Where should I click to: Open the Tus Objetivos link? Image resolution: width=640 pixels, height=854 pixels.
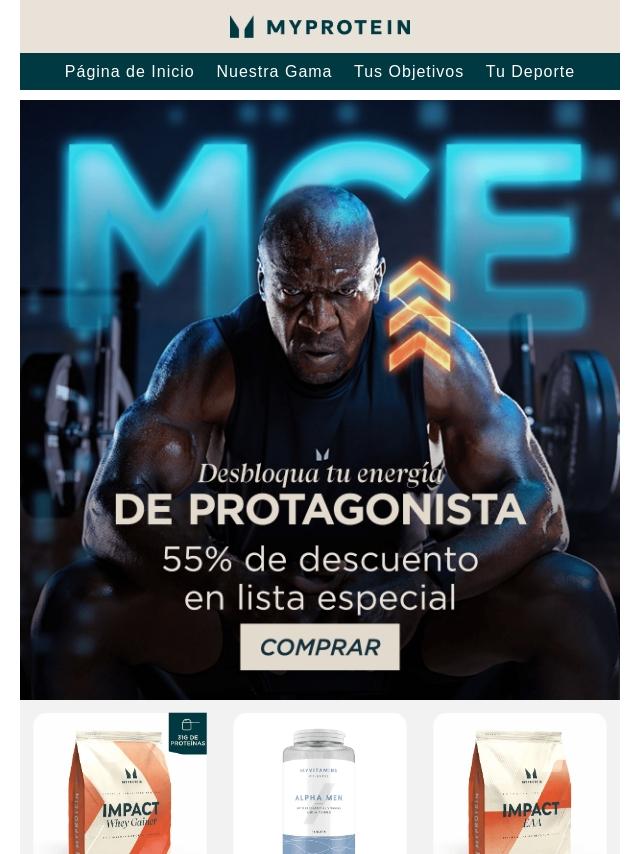pyautogui.click(x=408, y=72)
